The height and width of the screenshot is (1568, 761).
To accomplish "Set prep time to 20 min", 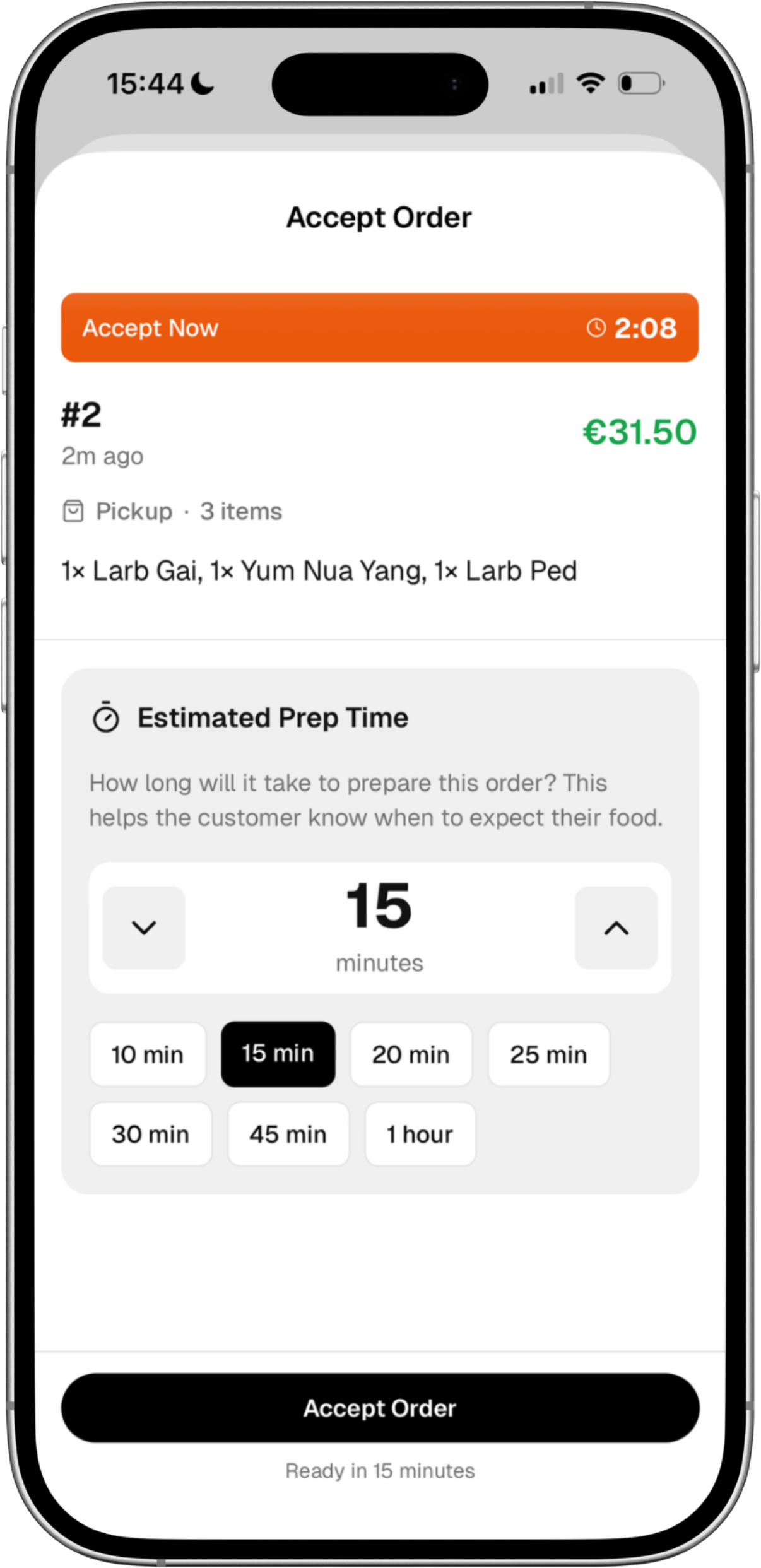I will click(x=411, y=1054).
